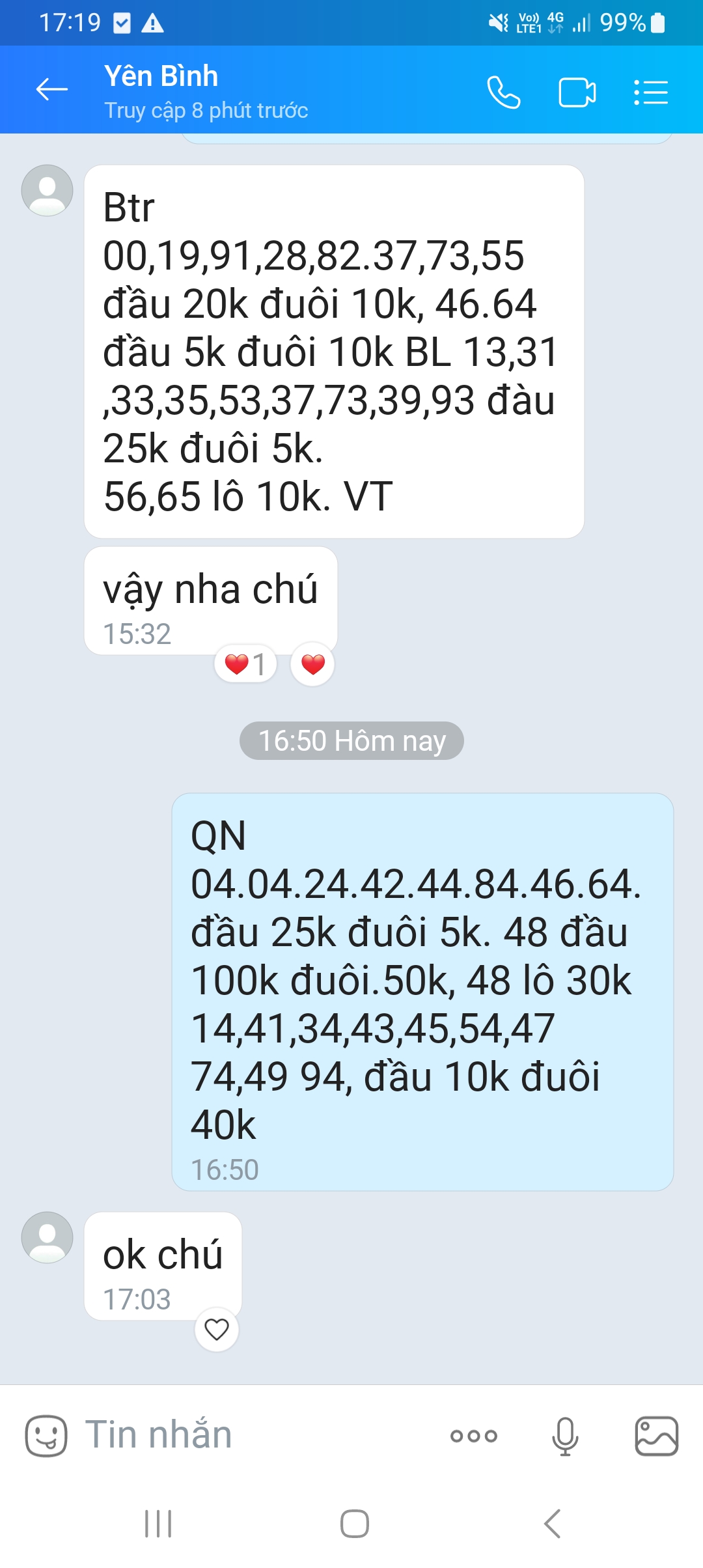Record a voice message

pos(564,1436)
